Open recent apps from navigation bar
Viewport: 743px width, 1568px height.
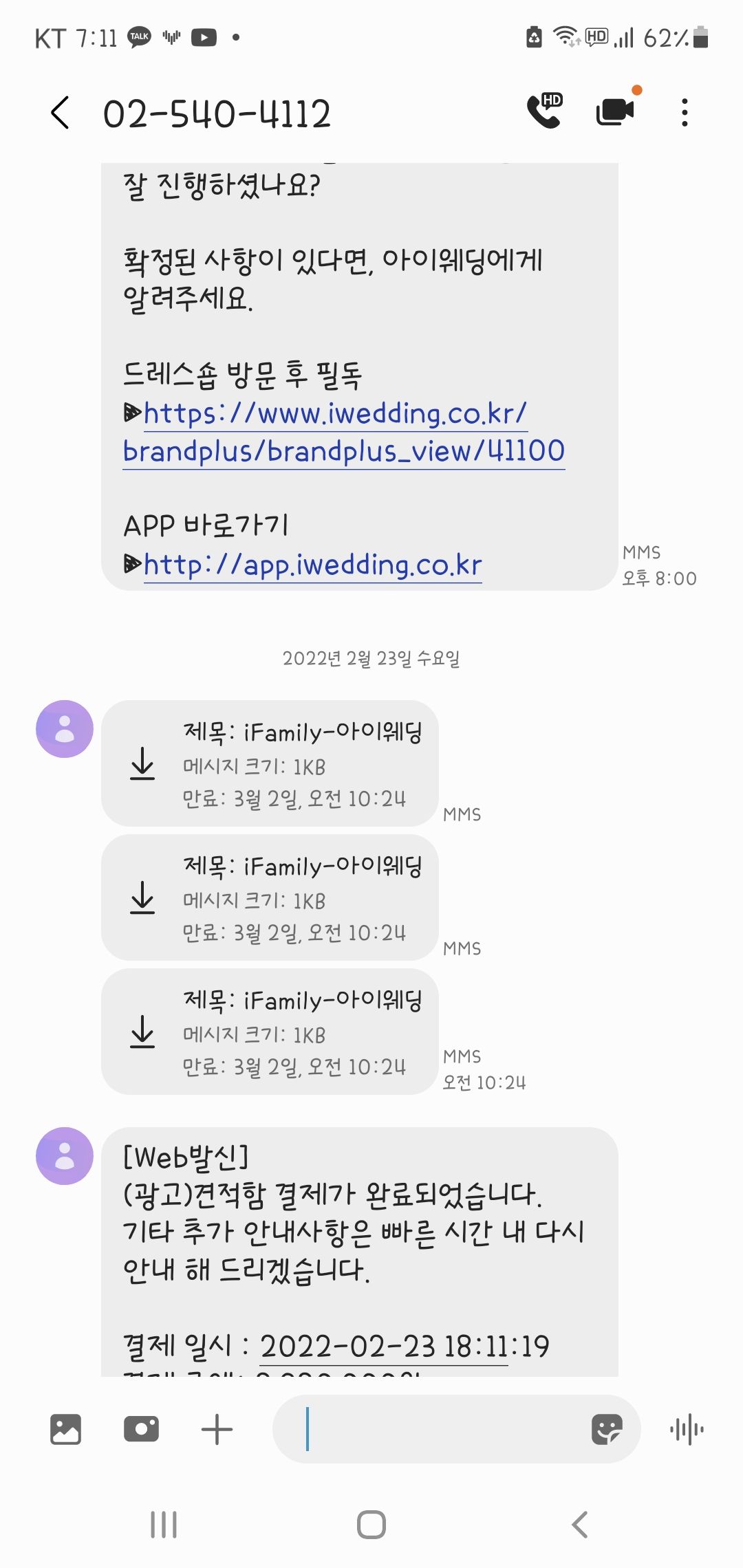click(164, 1525)
